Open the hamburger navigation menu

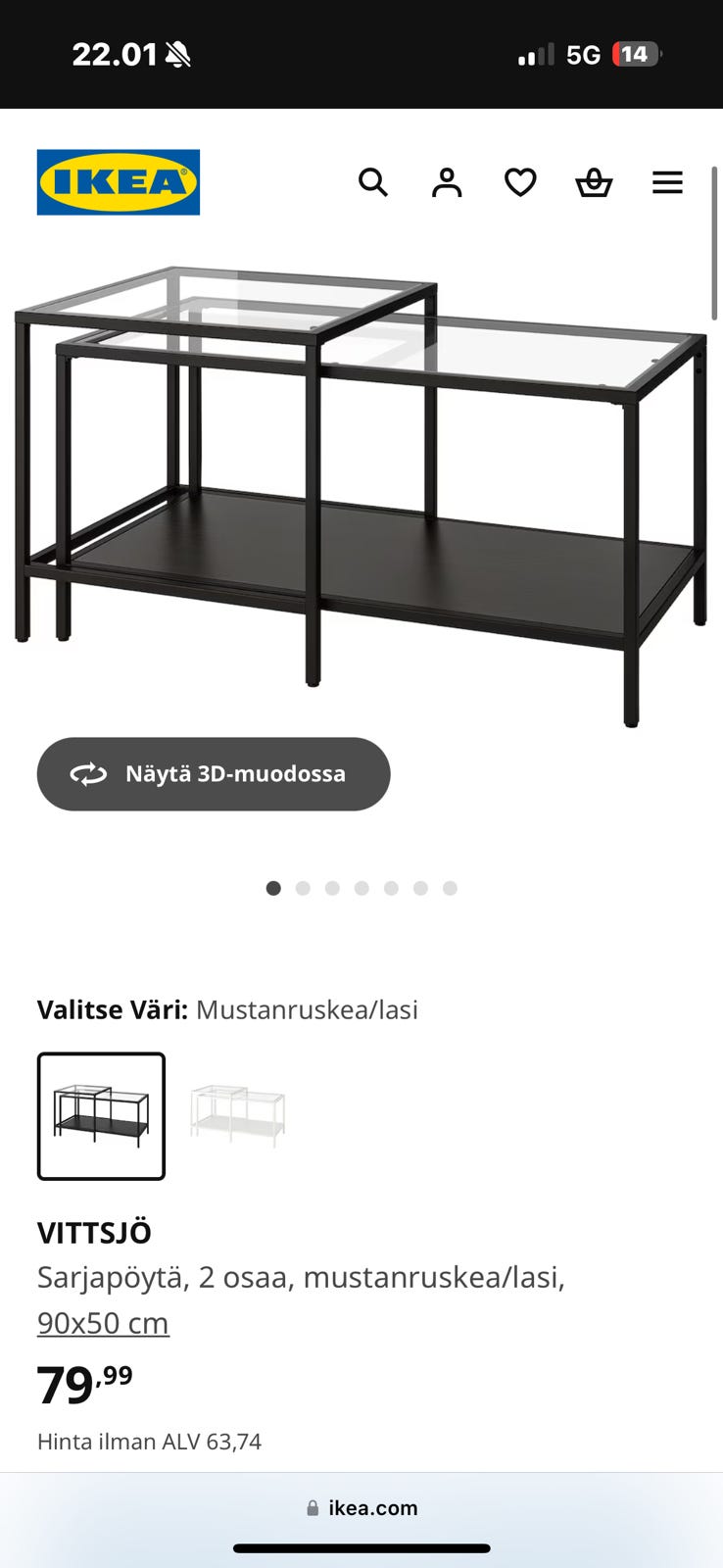667,182
